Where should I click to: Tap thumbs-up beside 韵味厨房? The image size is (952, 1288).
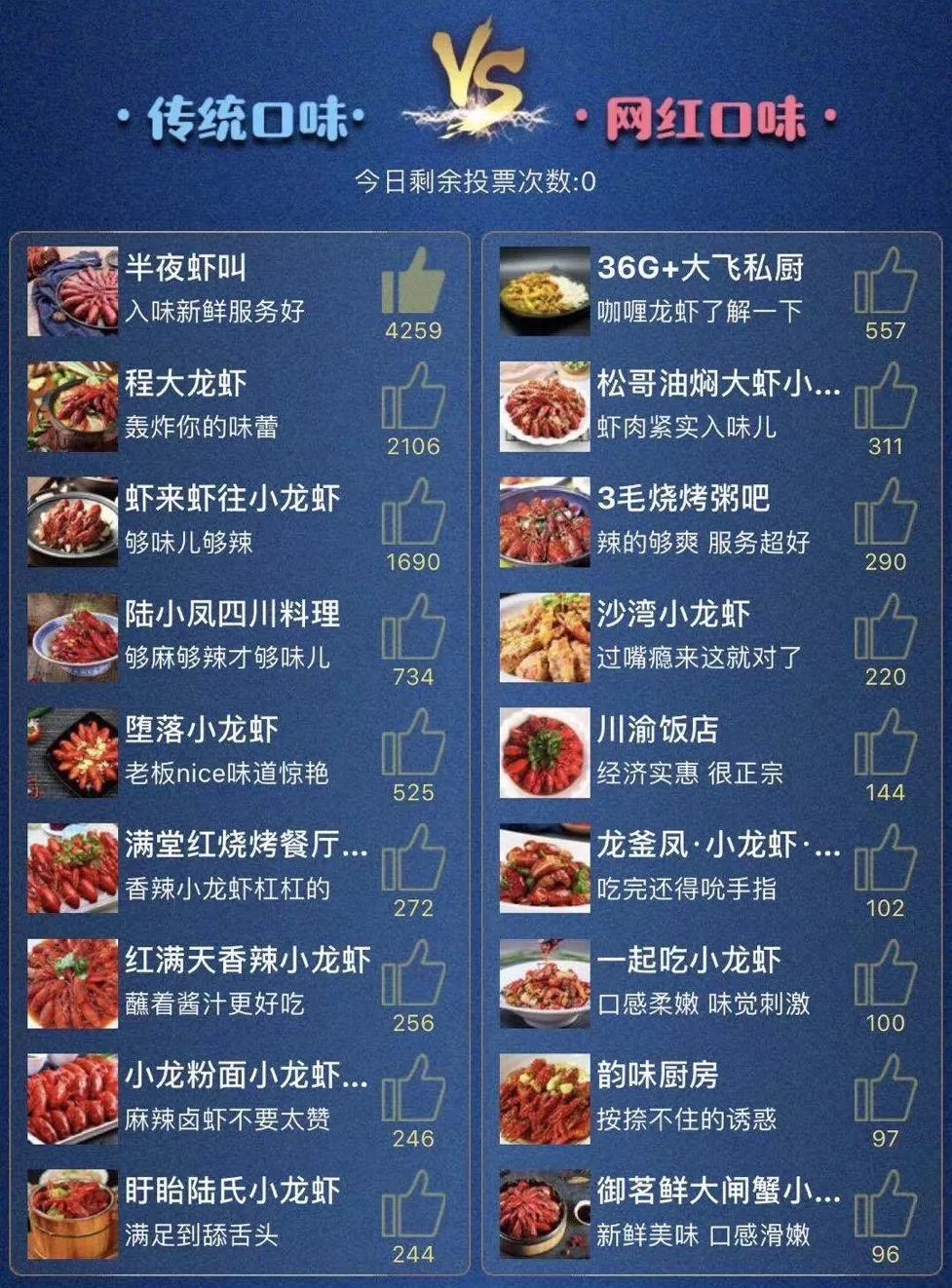click(885, 1089)
